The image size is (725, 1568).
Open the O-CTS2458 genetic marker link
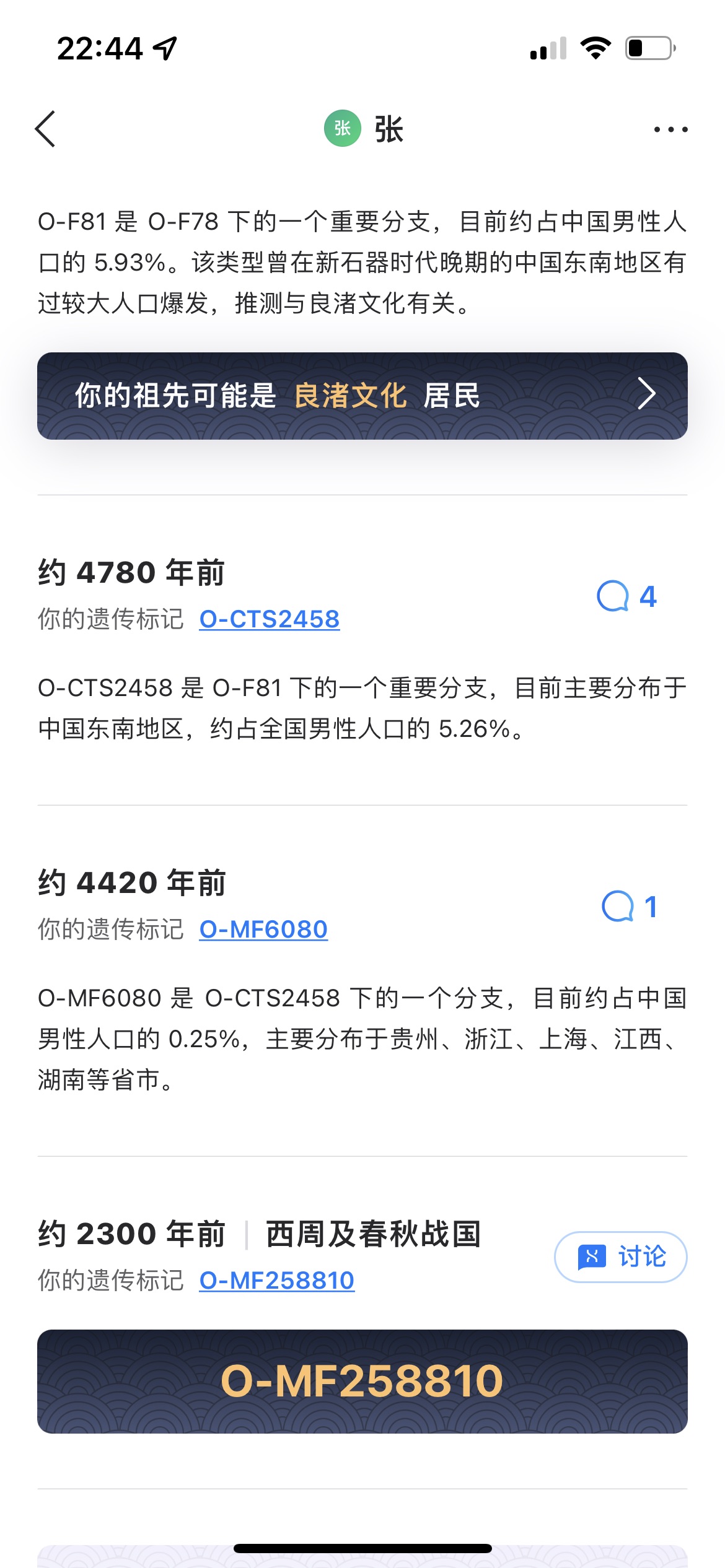[270, 619]
